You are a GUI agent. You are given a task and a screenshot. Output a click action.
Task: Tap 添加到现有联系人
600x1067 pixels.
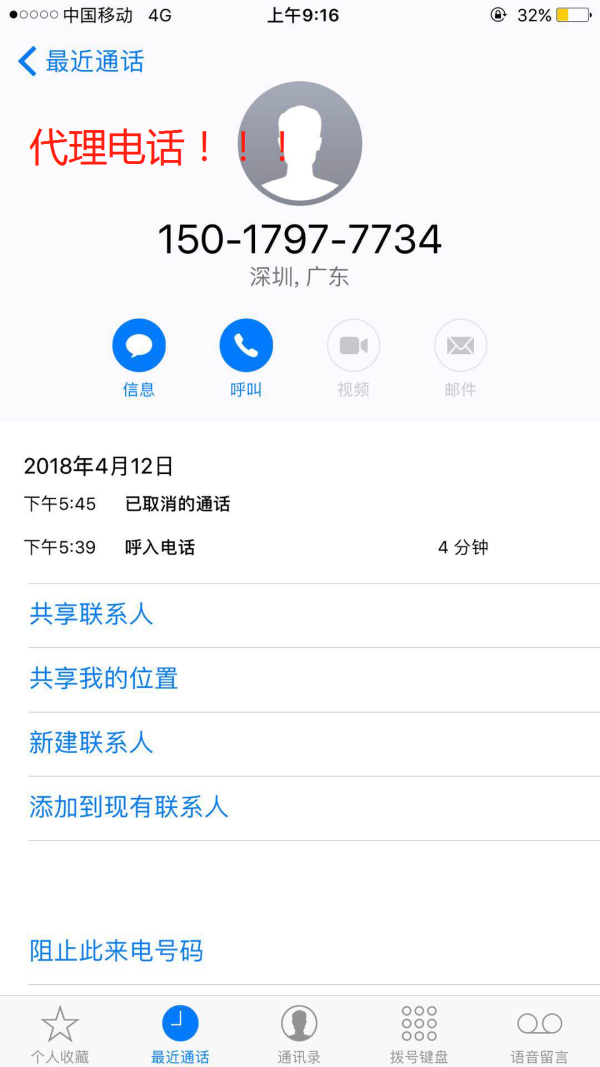click(x=129, y=806)
